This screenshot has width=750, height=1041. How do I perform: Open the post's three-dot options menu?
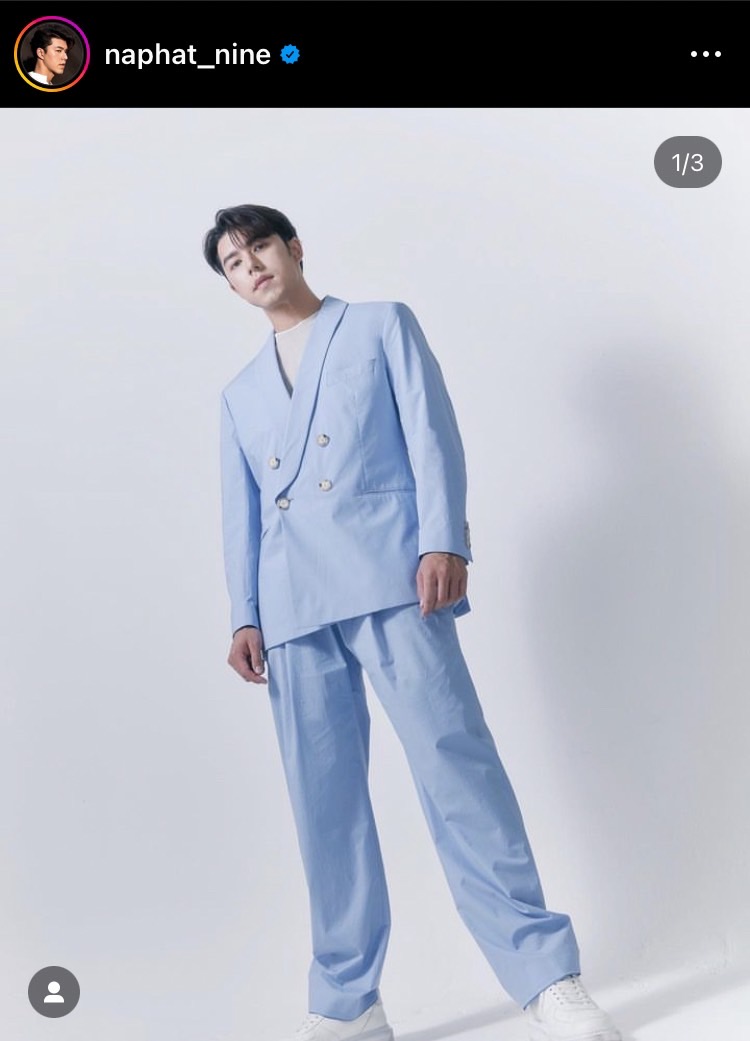705,55
